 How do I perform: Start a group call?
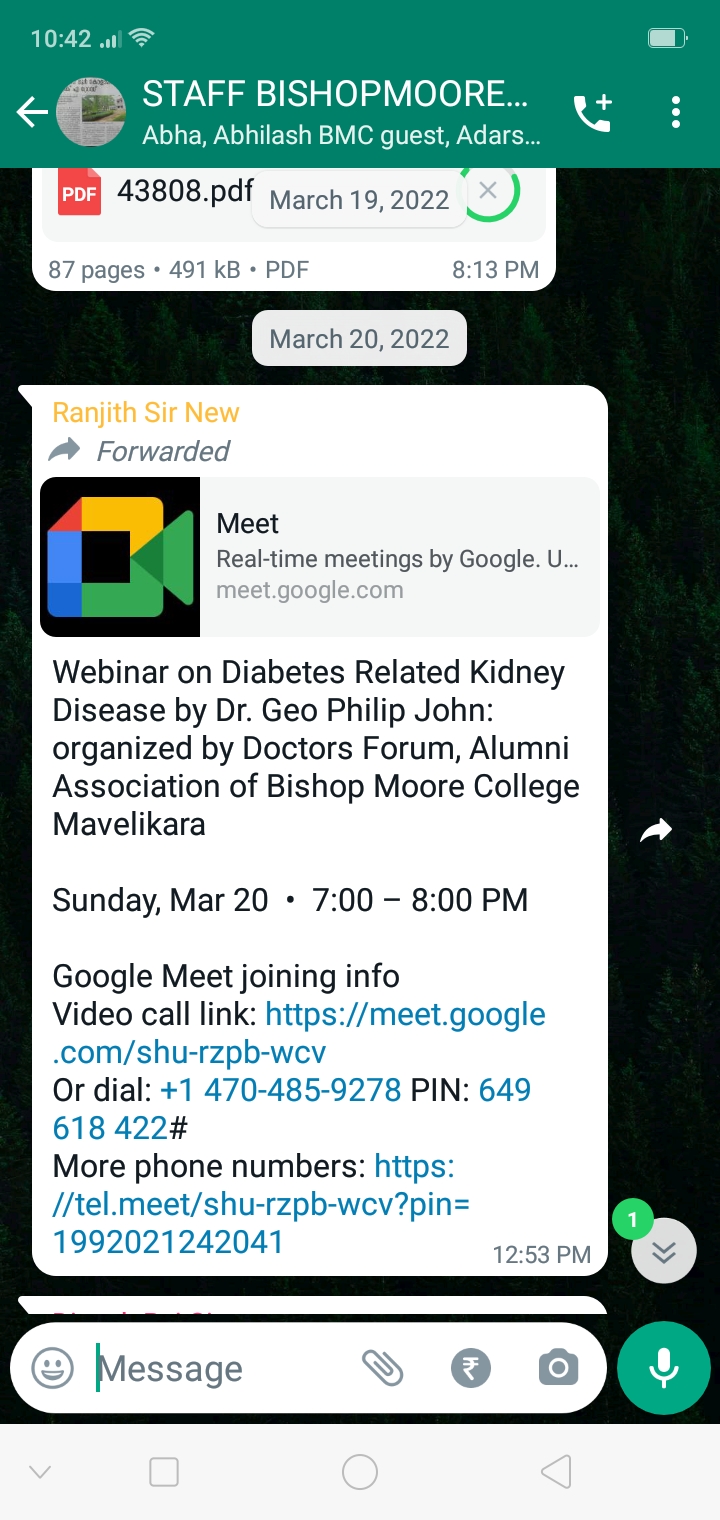coord(592,113)
